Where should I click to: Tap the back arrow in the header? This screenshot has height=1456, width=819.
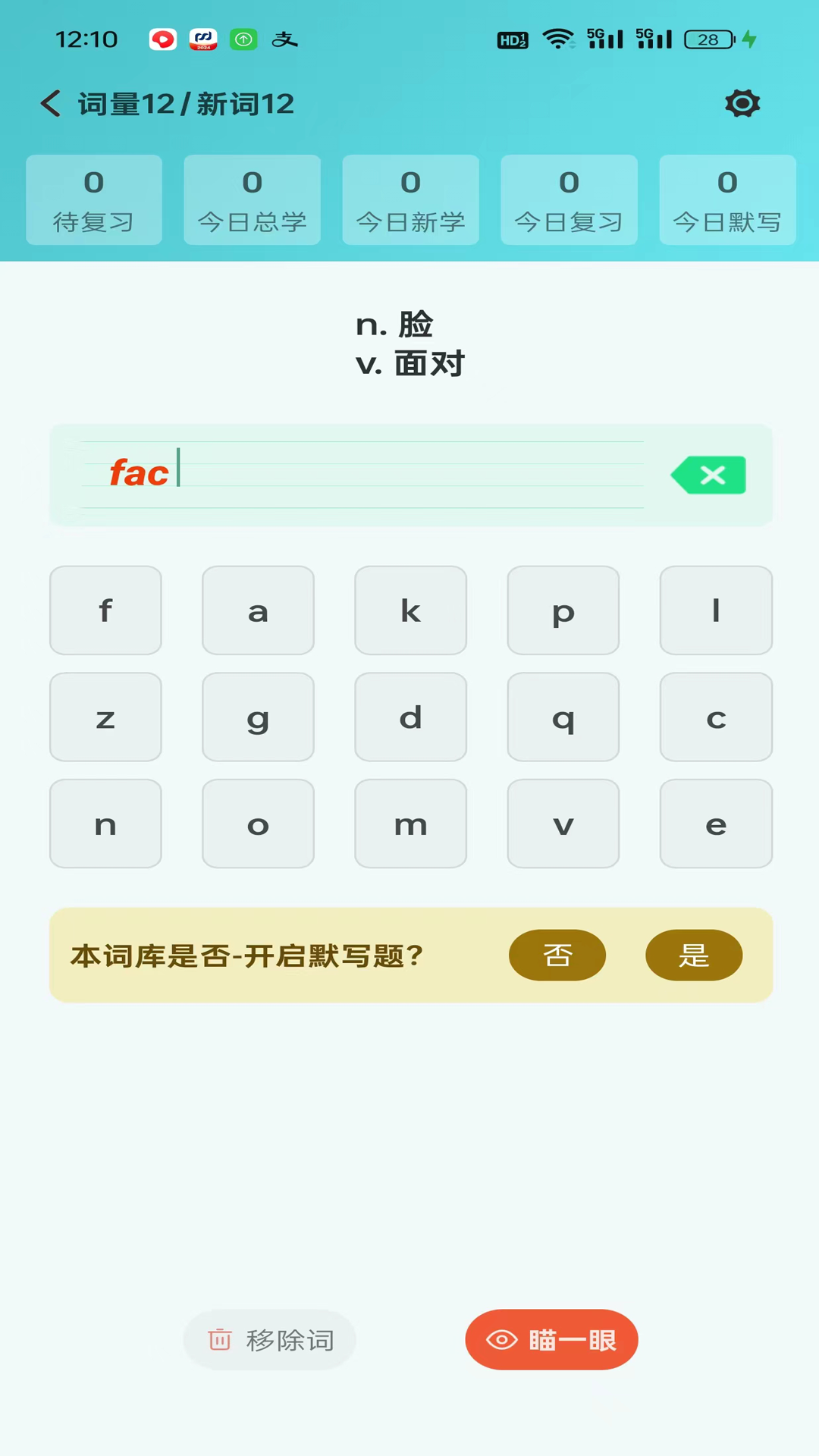click(x=50, y=103)
